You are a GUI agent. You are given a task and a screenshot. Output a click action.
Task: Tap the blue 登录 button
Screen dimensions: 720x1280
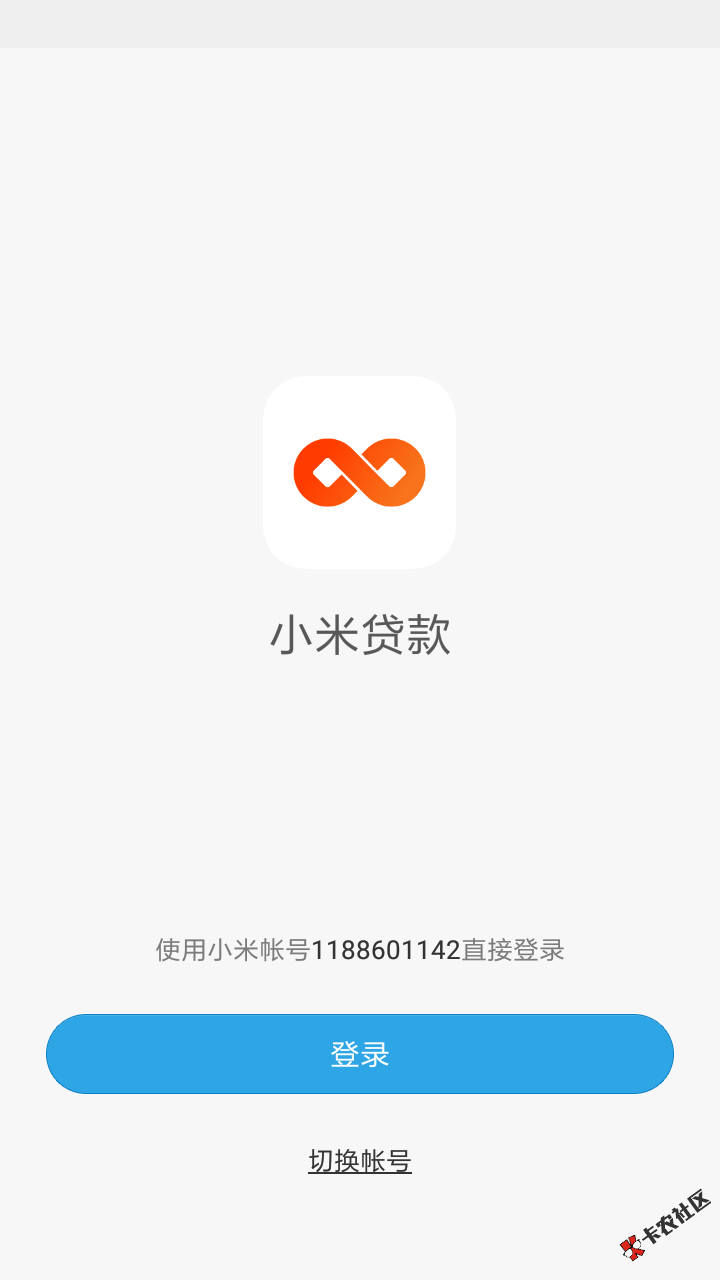(x=360, y=1054)
